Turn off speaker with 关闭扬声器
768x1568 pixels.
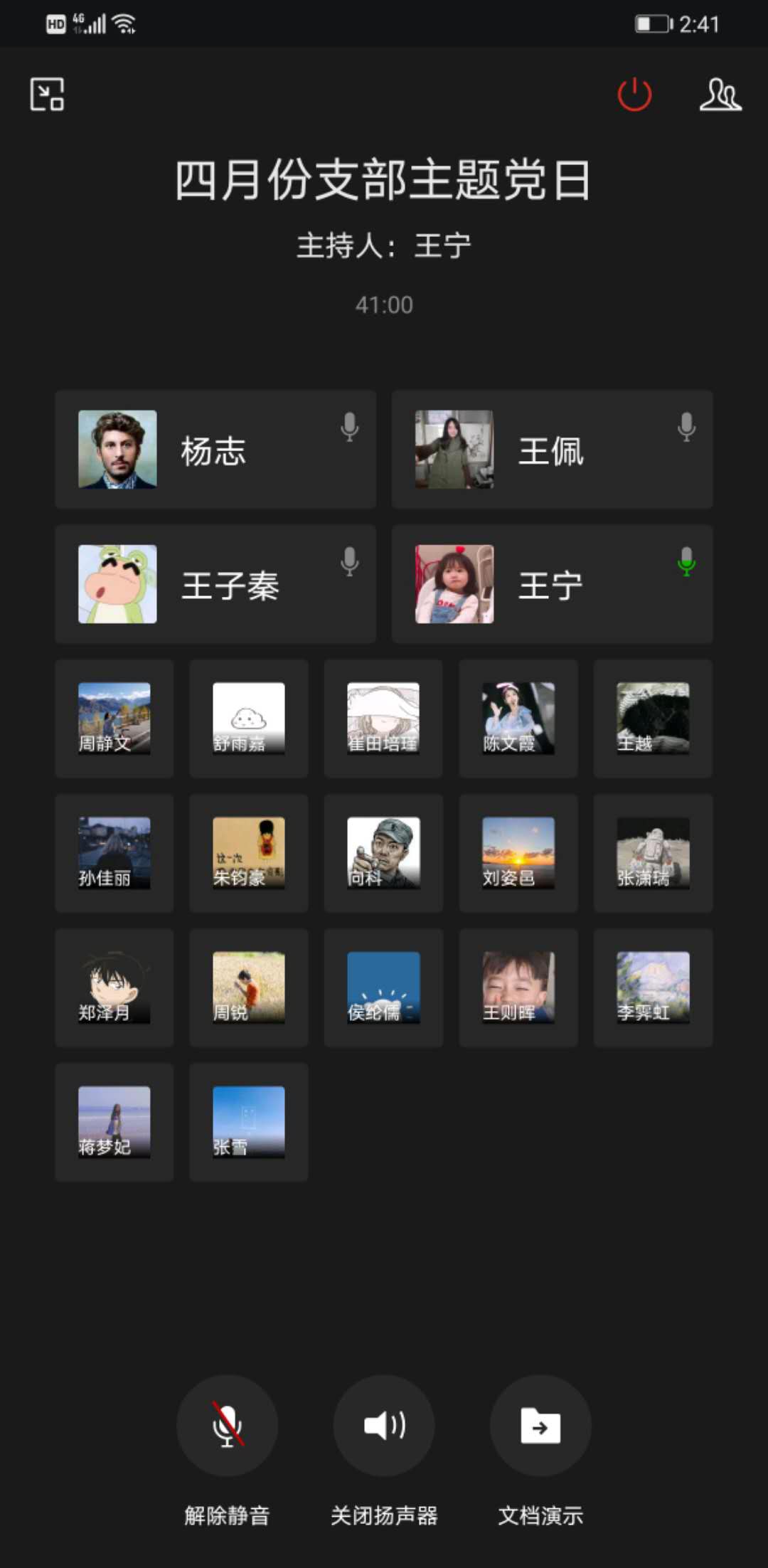[x=384, y=1425]
